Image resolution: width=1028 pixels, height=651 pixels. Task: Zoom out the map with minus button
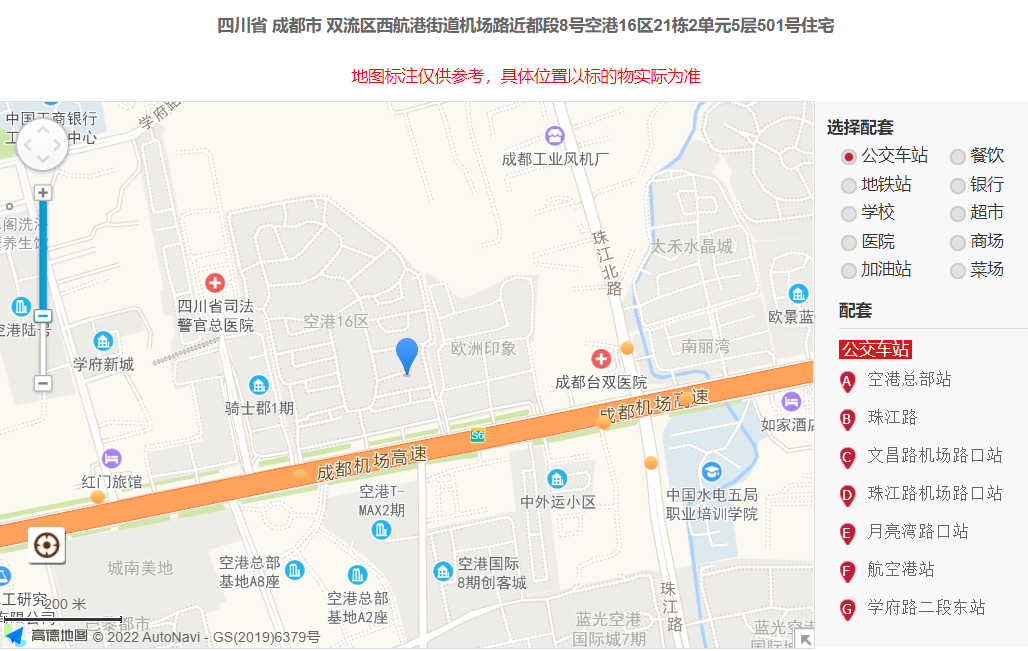(43, 383)
